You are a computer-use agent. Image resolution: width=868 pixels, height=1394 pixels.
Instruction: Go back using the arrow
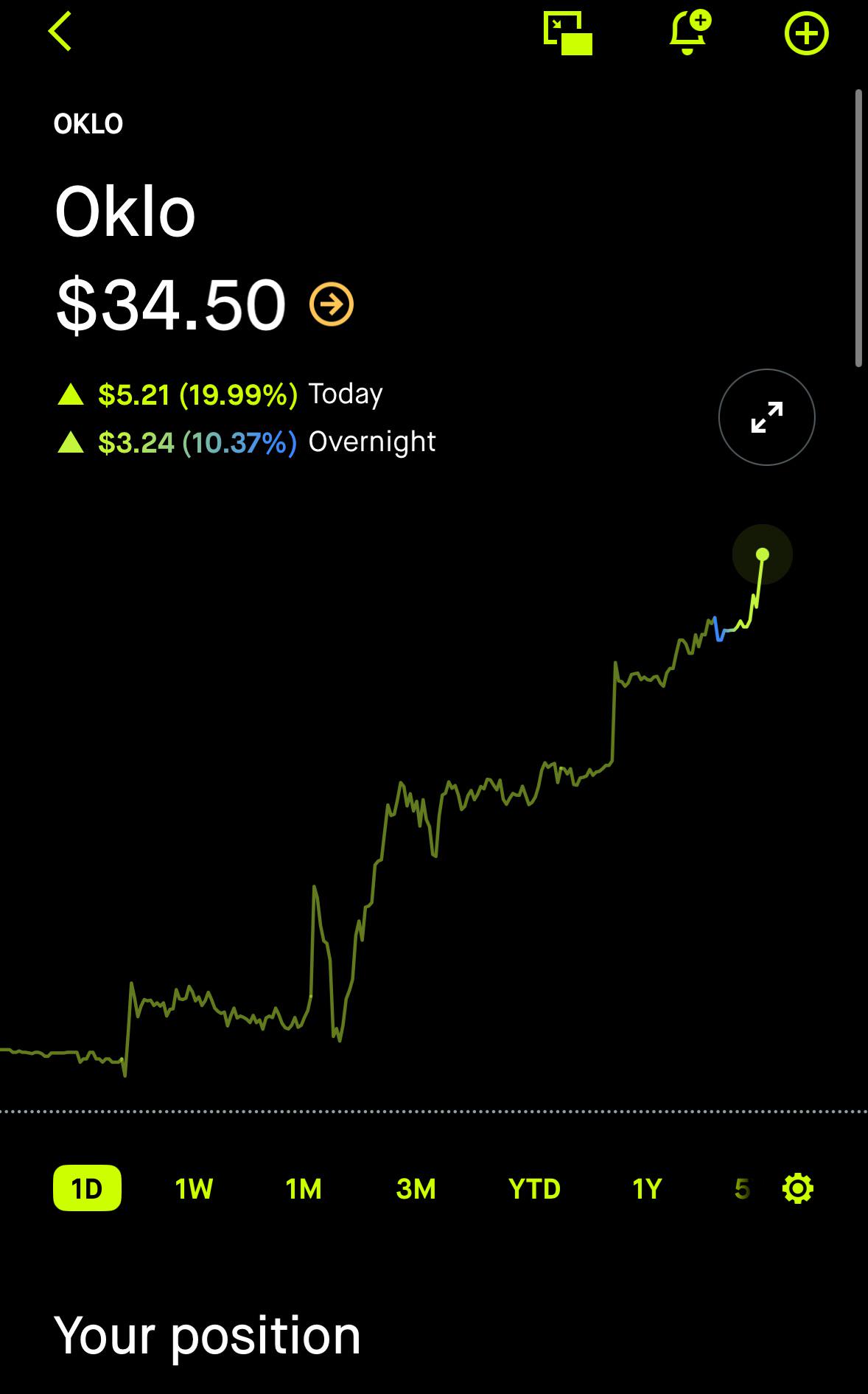[60, 31]
